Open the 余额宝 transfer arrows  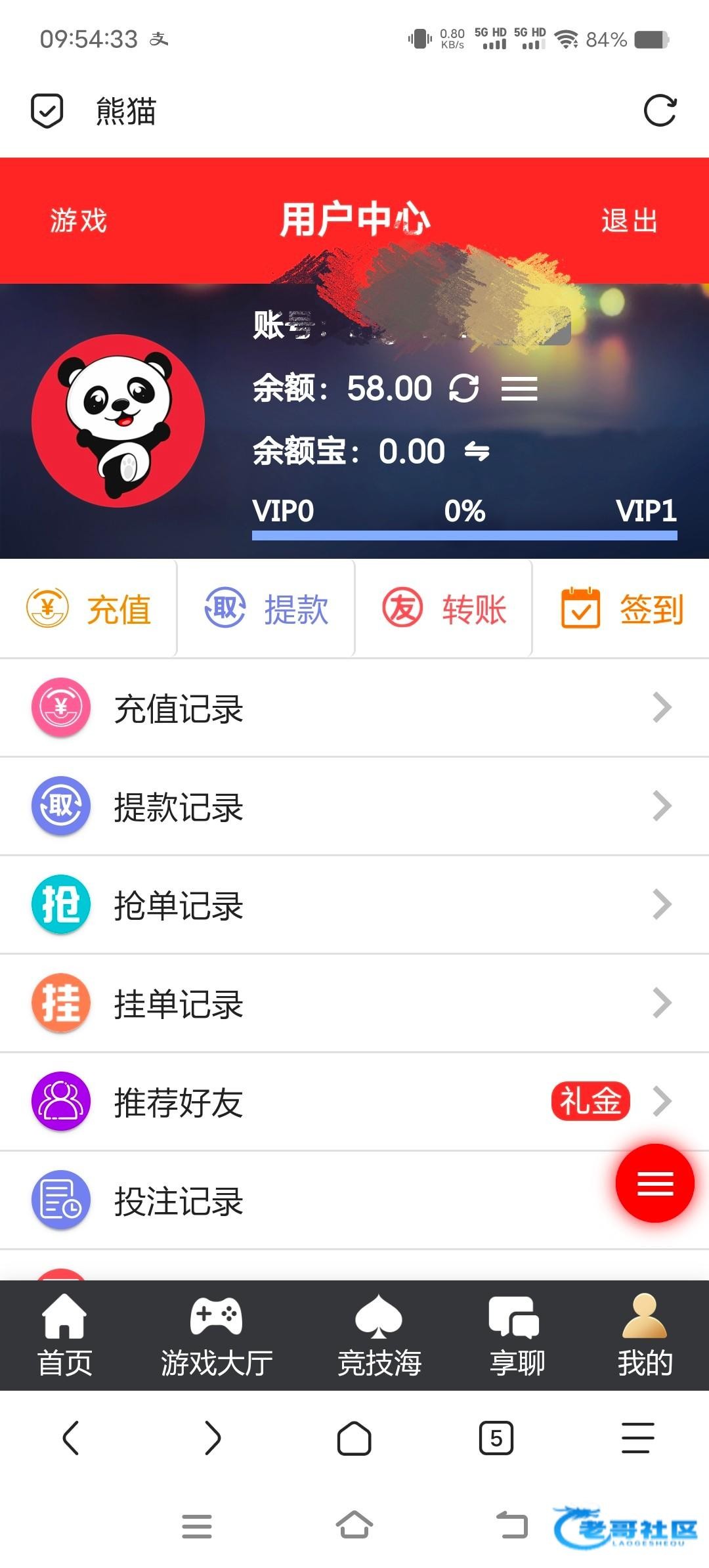[477, 452]
